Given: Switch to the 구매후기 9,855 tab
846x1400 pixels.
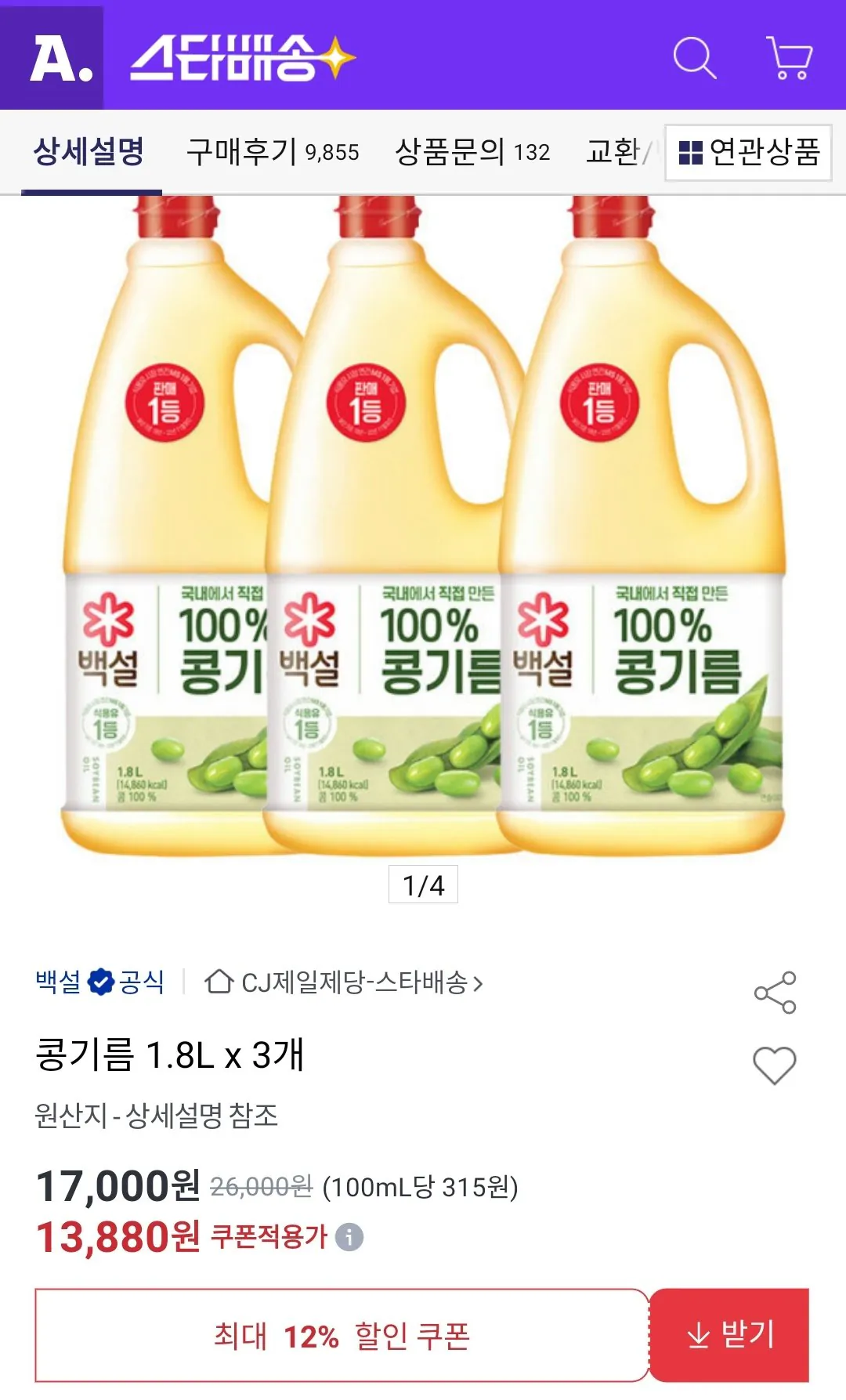Looking at the screenshot, I should 273,154.
